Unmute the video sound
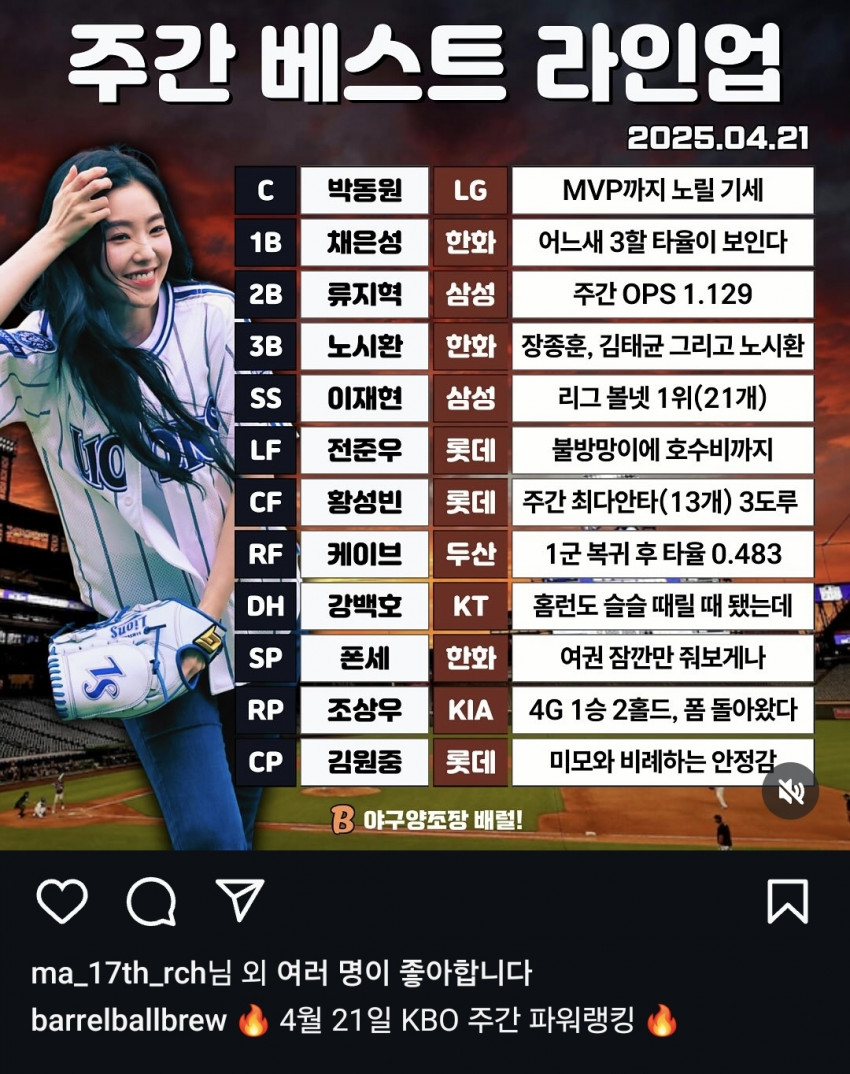Image resolution: width=850 pixels, height=1074 pixels. 790,791
